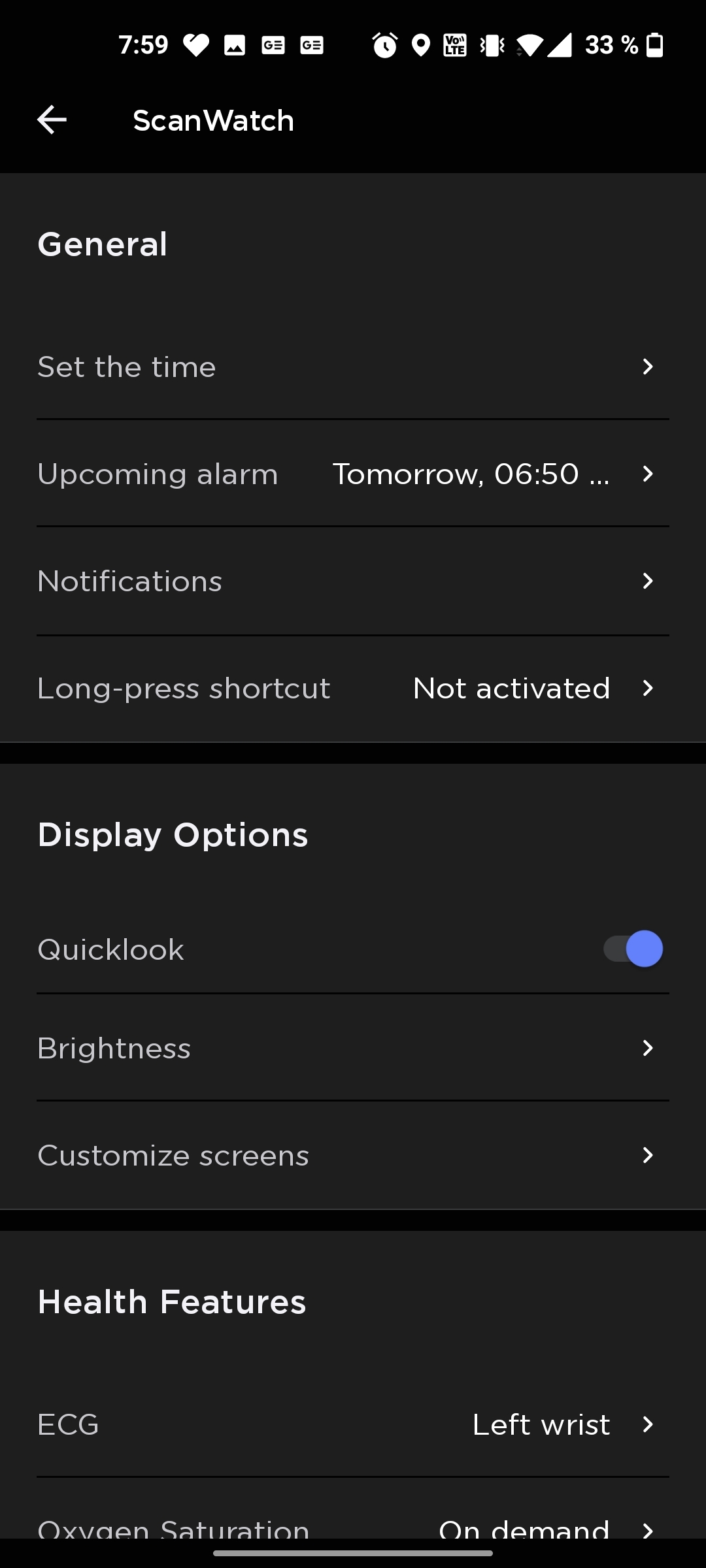706x1568 pixels.
Task: Open the alarm clock icon in the status bar
Action: pyautogui.click(x=385, y=44)
